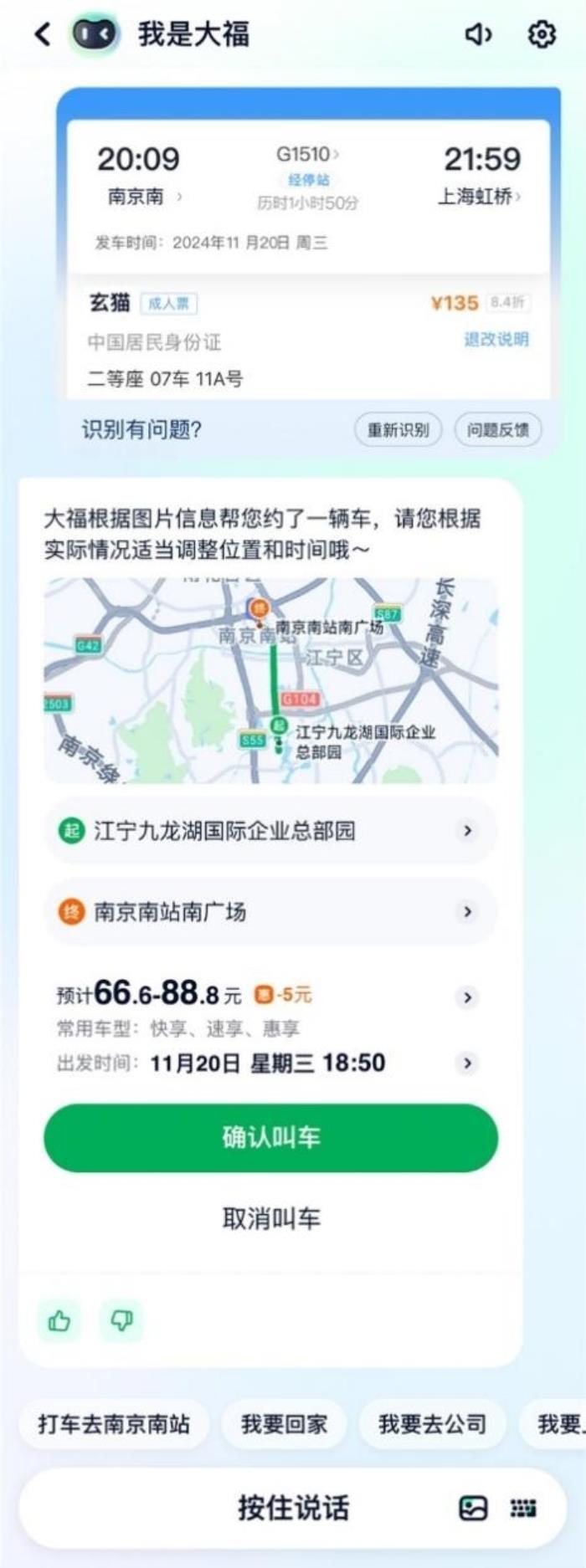Image resolution: width=586 pixels, height=1568 pixels.
Task: Select the 我要去公司 suggestion chip
Action: (x=432, y=1424)
